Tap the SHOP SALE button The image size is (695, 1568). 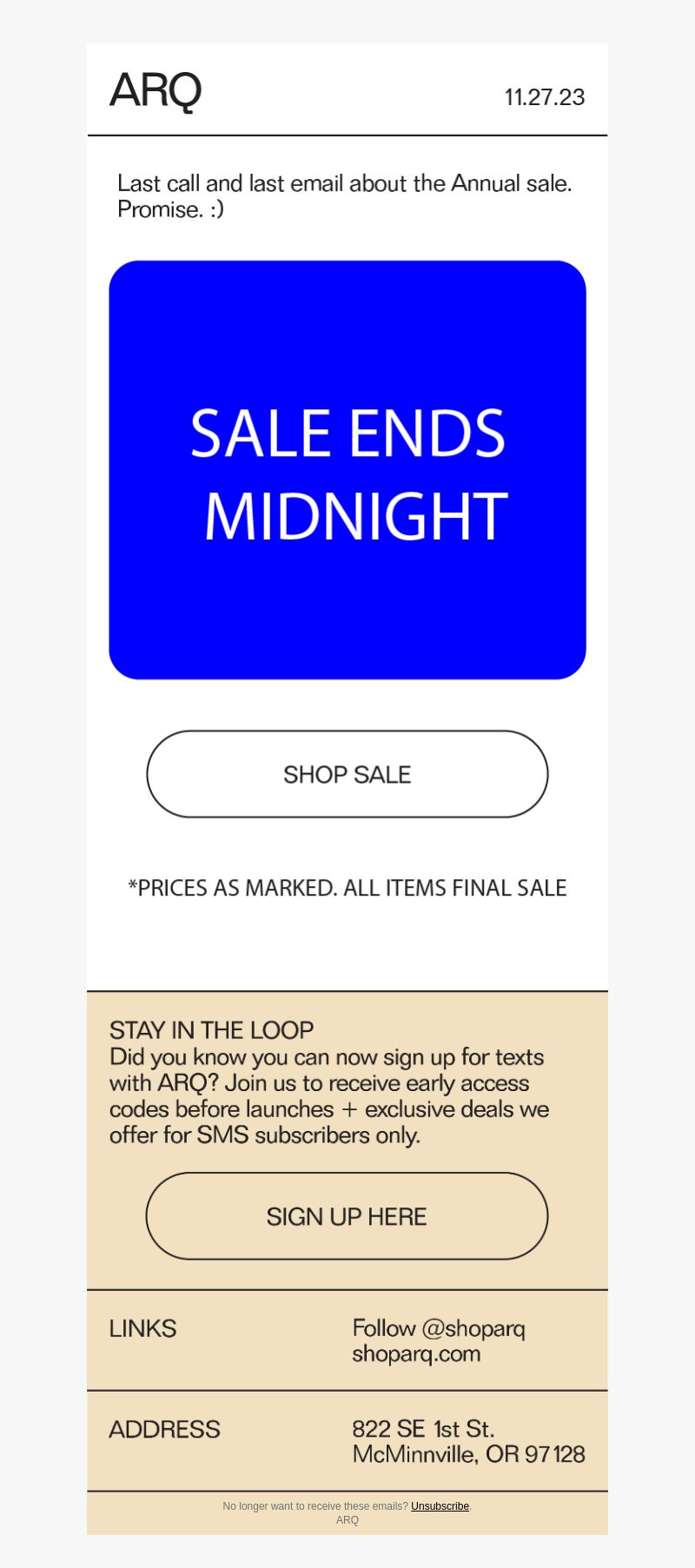click(347, 774)
